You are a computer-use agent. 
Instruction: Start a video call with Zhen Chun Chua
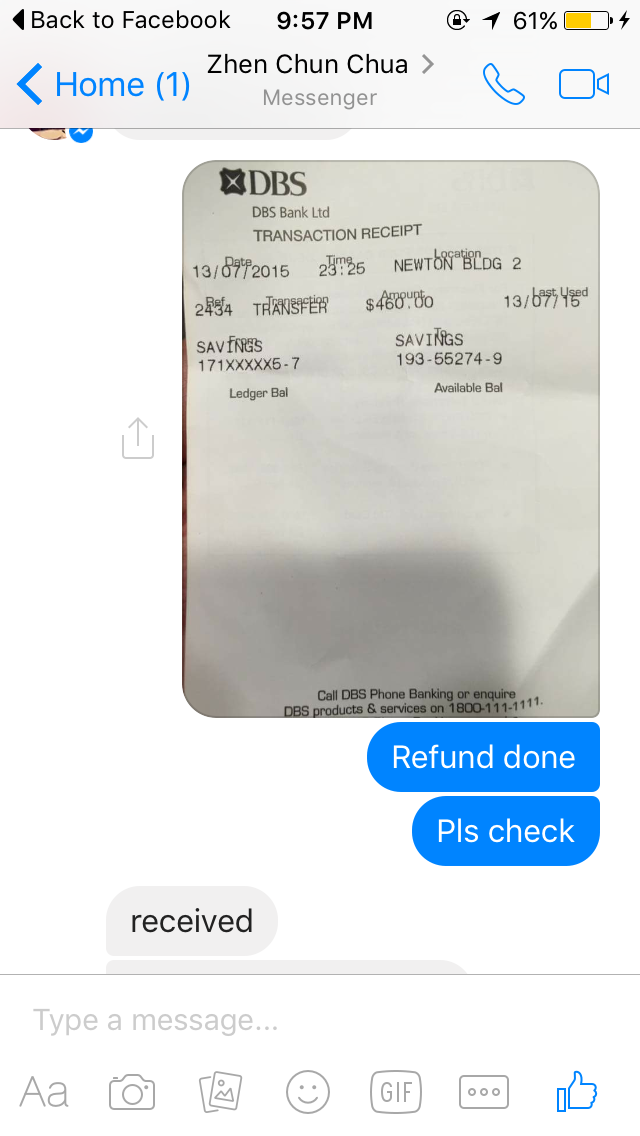click(x=583, y=84)
